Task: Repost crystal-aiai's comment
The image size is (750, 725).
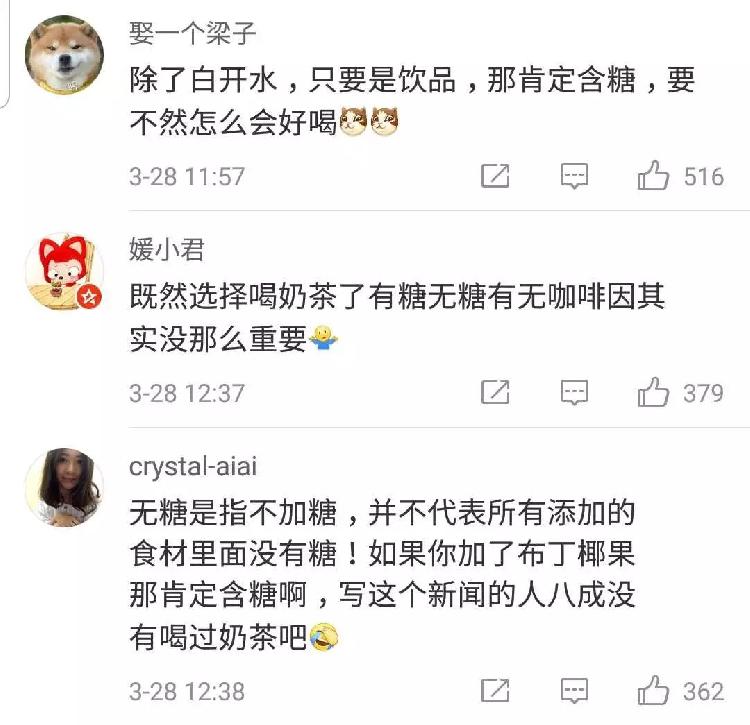Action: click(495, 691)
